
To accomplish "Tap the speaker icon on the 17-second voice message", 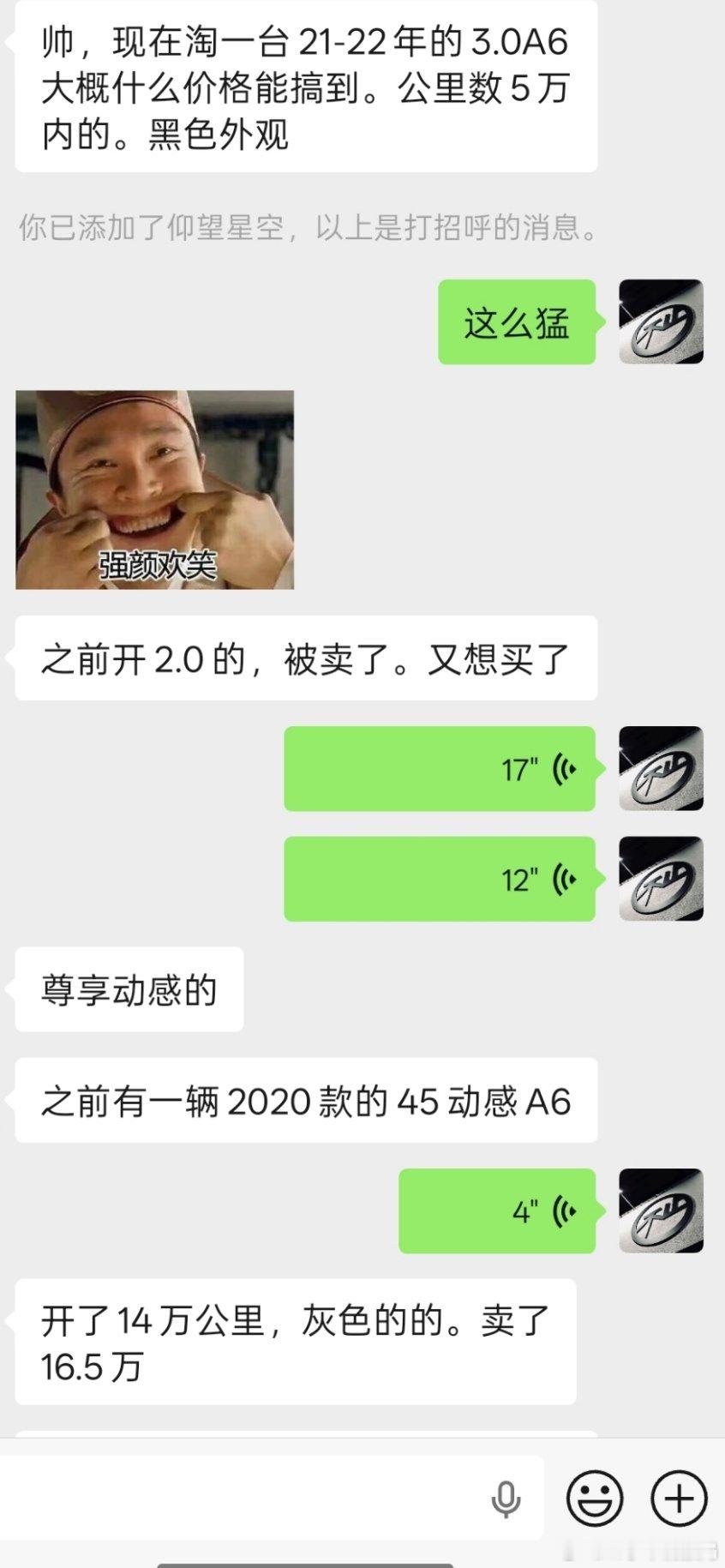I will pos(561,769).
